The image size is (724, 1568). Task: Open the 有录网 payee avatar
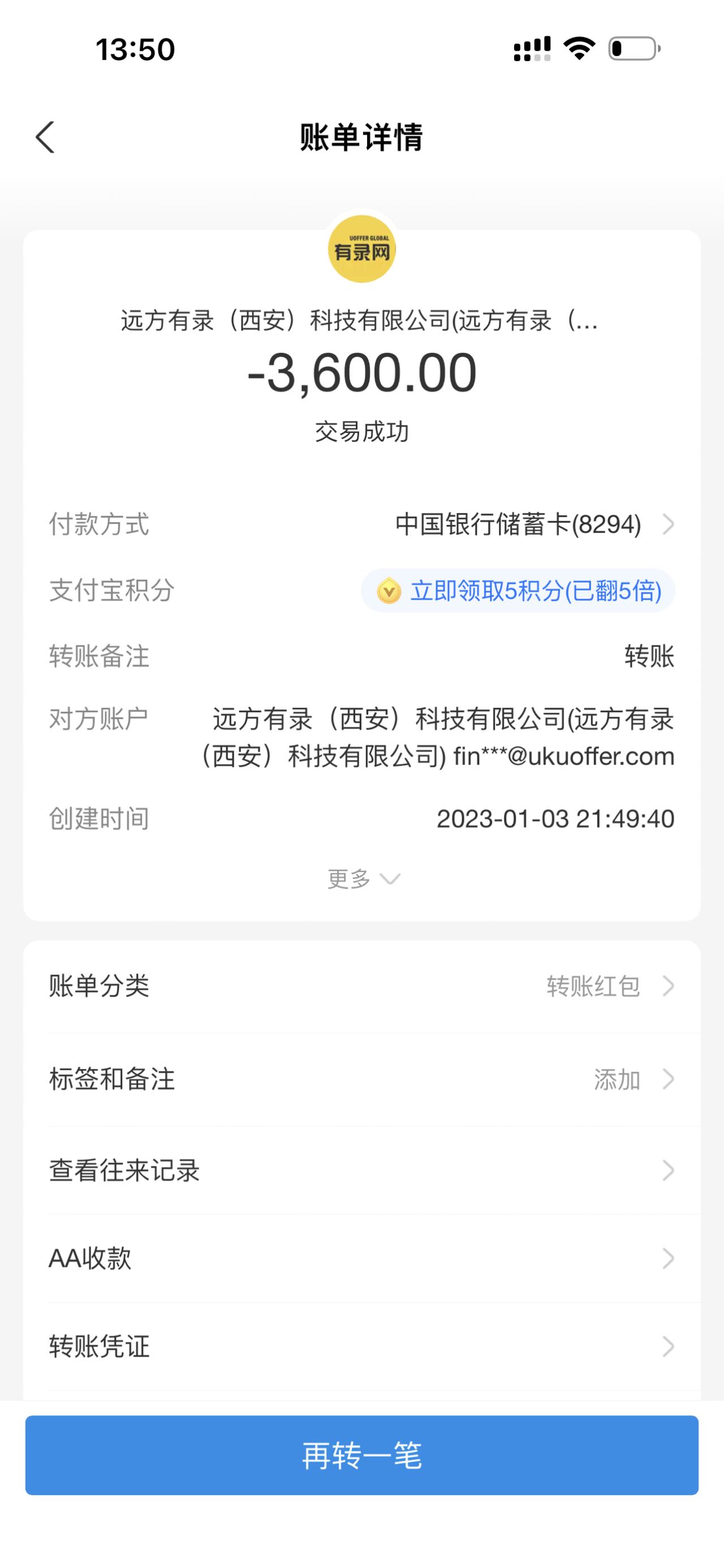click(361, 250)
